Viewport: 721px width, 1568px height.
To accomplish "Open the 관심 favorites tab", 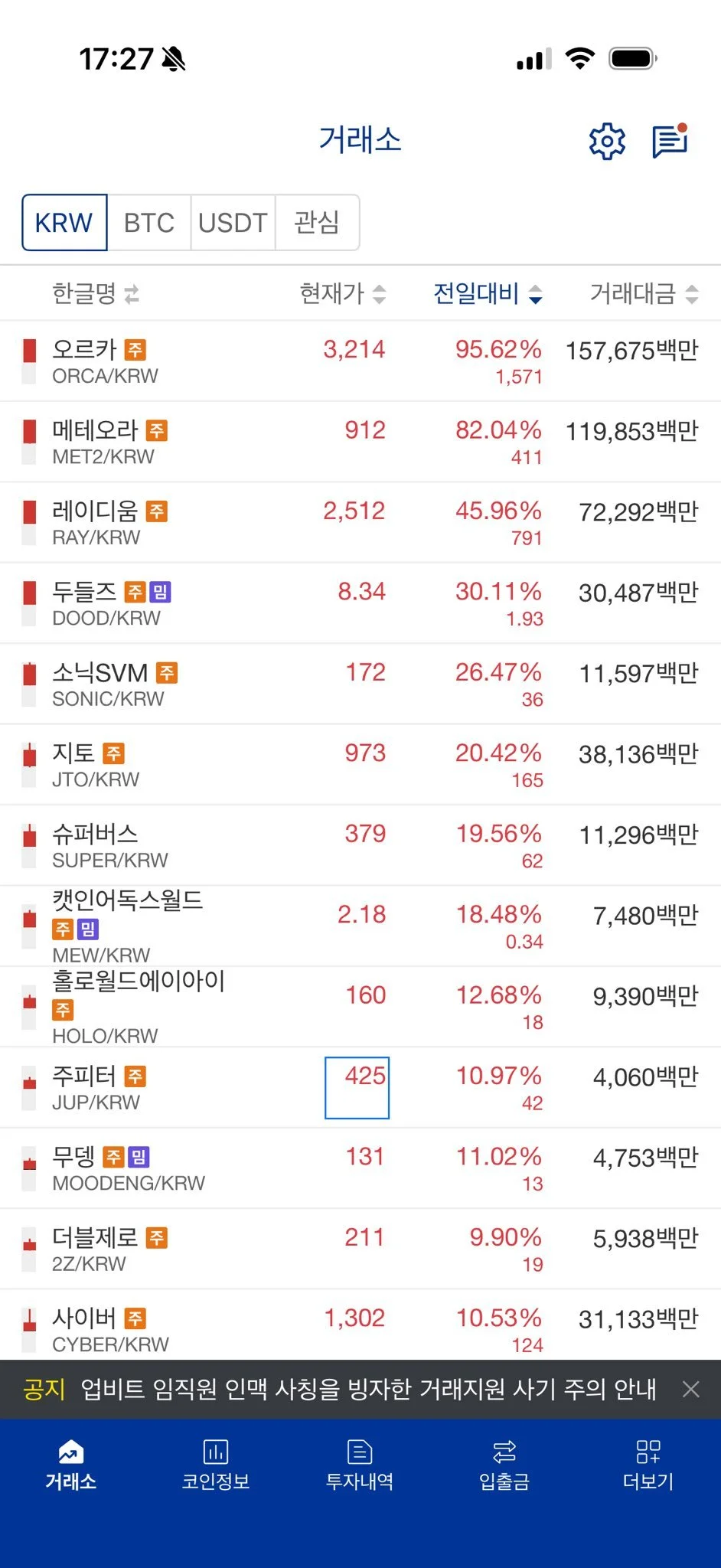I will 317,223.
